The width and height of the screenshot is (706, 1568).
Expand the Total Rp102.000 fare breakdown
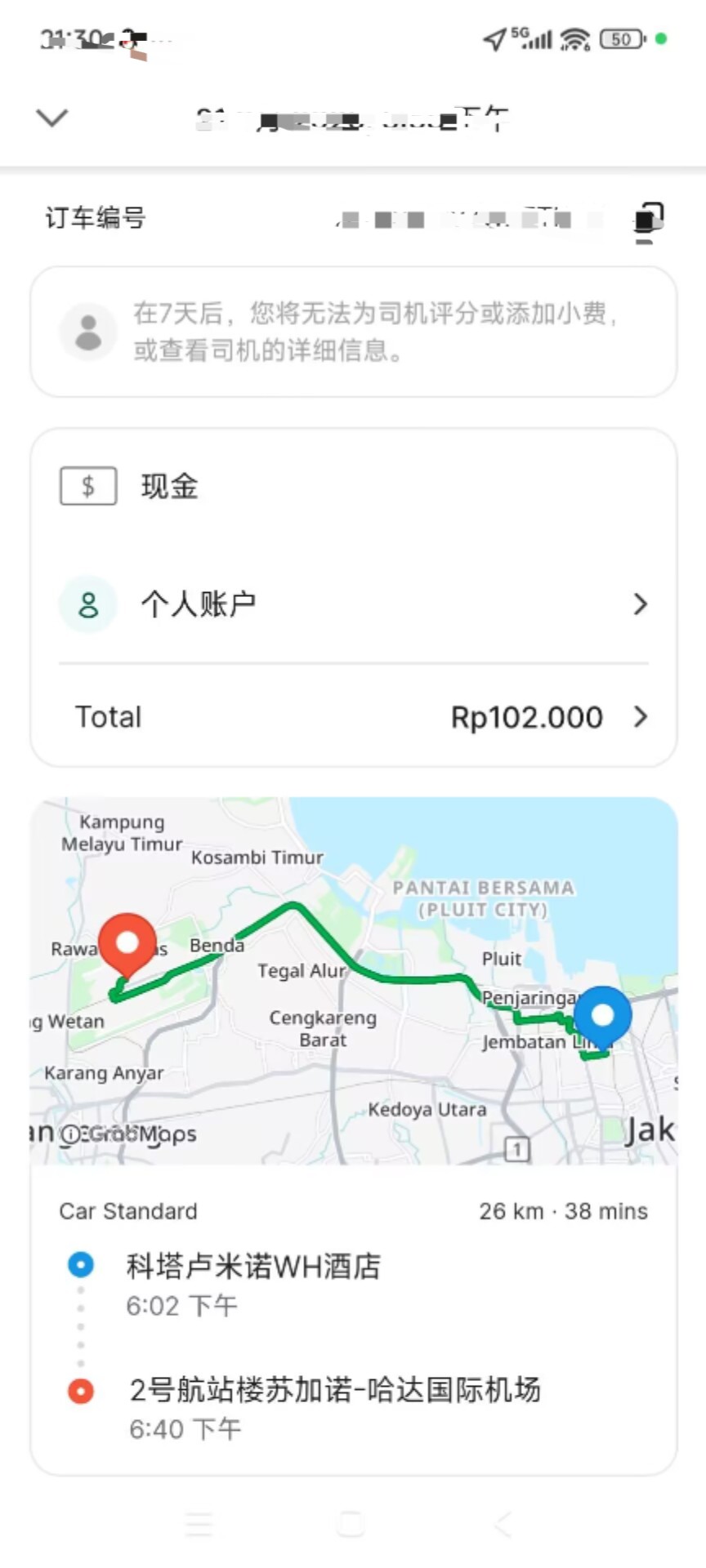(x=354, y=717)
